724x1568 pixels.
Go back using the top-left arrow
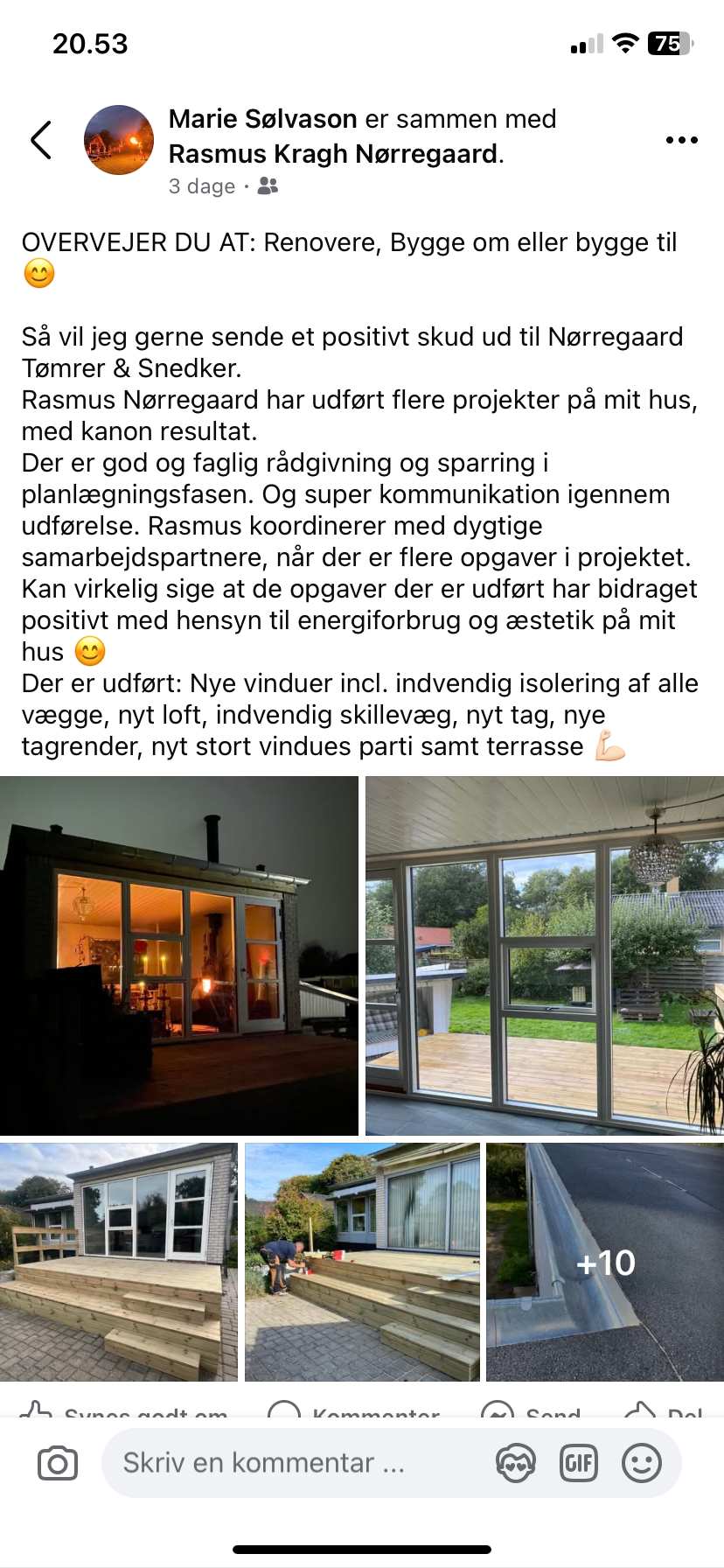click(x=41, y=140)
